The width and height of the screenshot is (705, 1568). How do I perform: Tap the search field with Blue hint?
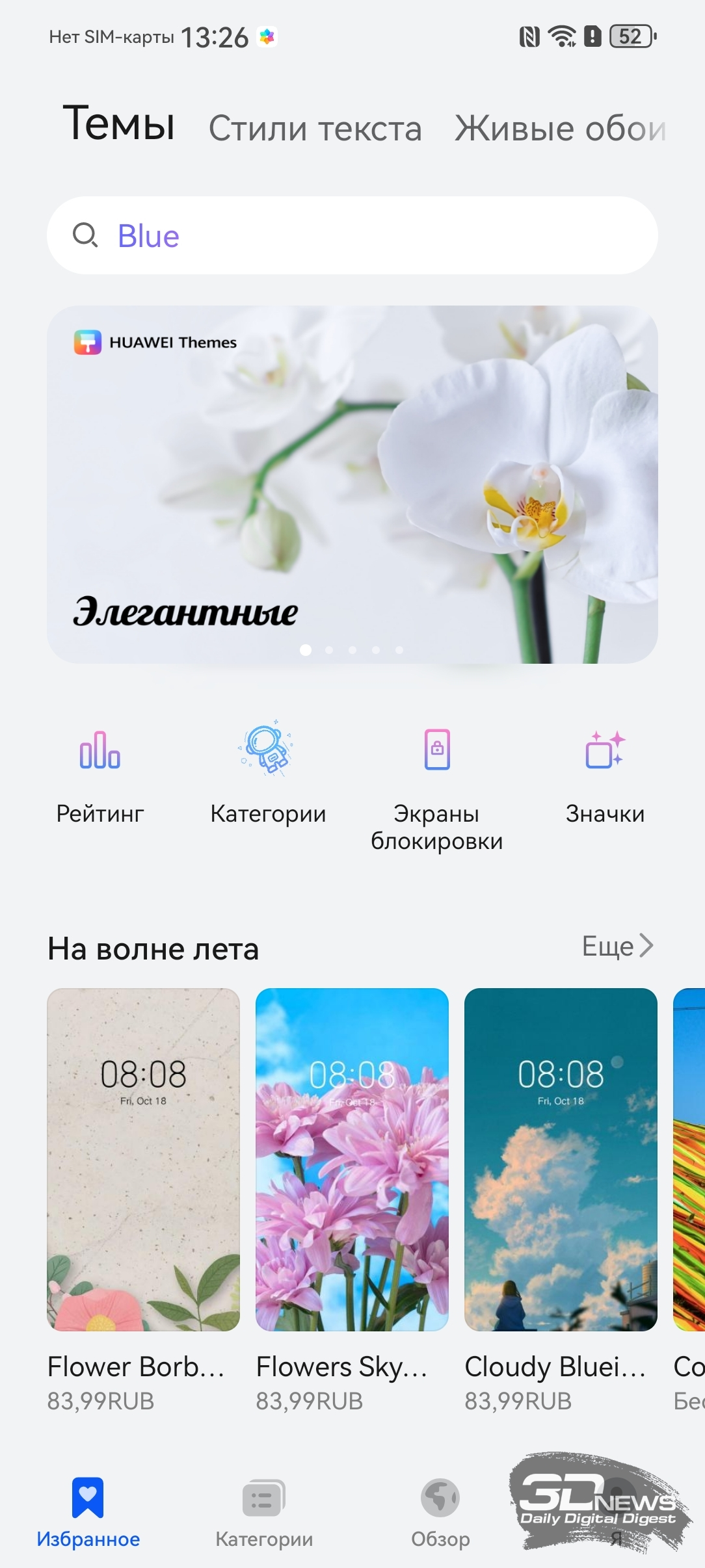(352, 235)
